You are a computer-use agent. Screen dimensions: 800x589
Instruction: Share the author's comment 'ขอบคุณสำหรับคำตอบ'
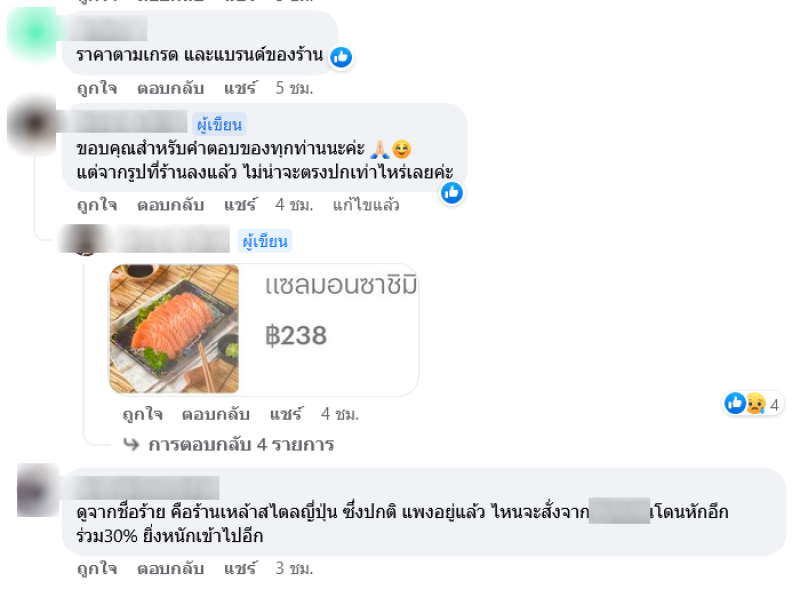[x=240, y=205]
